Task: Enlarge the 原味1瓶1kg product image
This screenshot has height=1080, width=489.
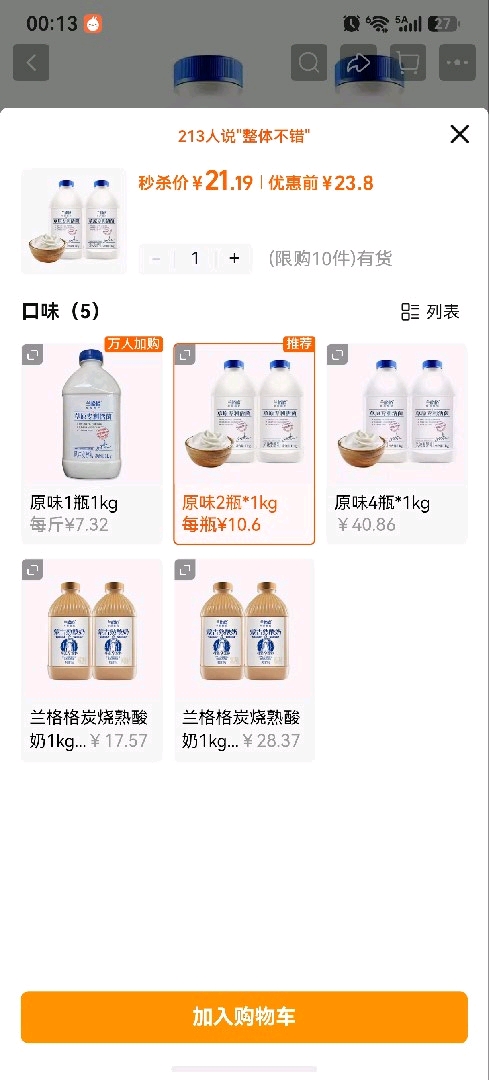Action: point(33,355)
